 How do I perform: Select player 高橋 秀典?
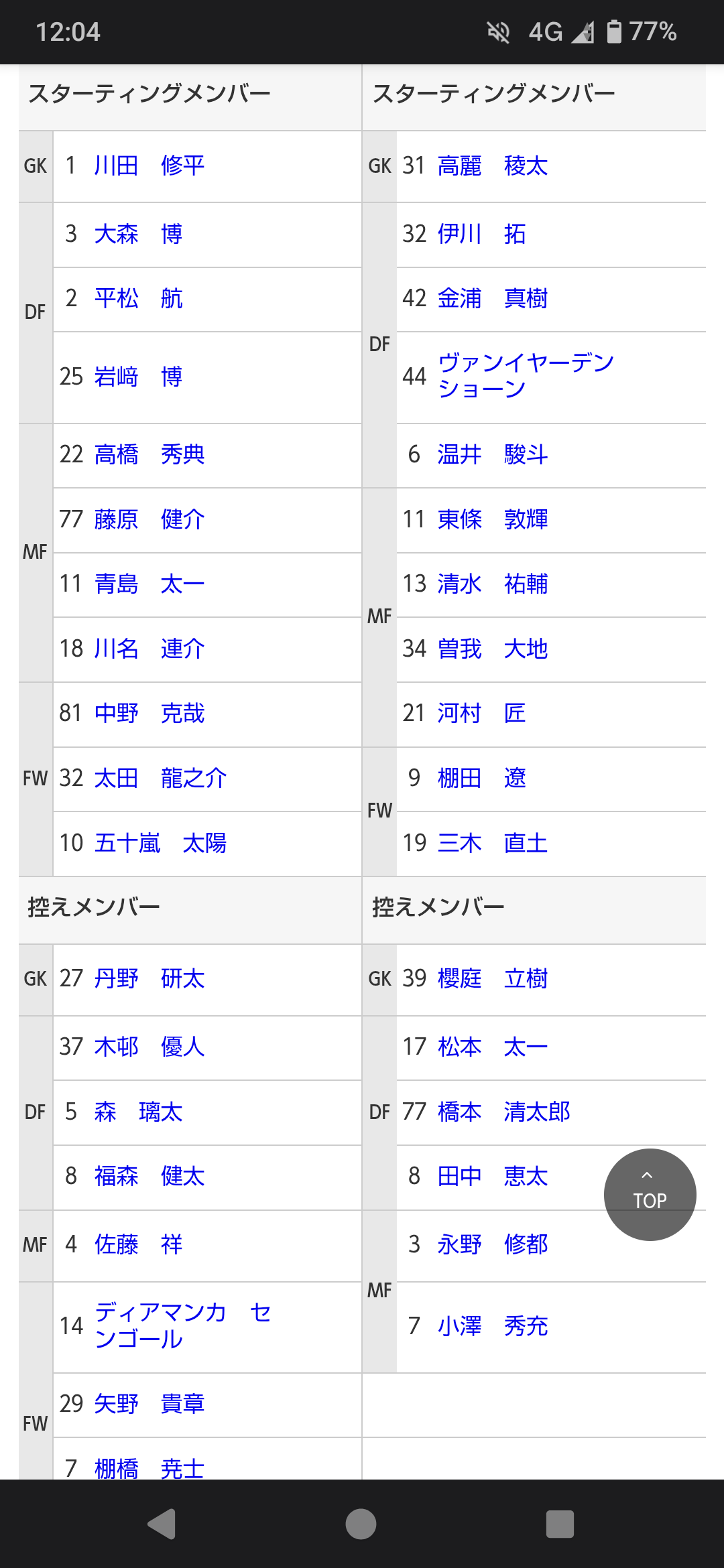[149, 454]
